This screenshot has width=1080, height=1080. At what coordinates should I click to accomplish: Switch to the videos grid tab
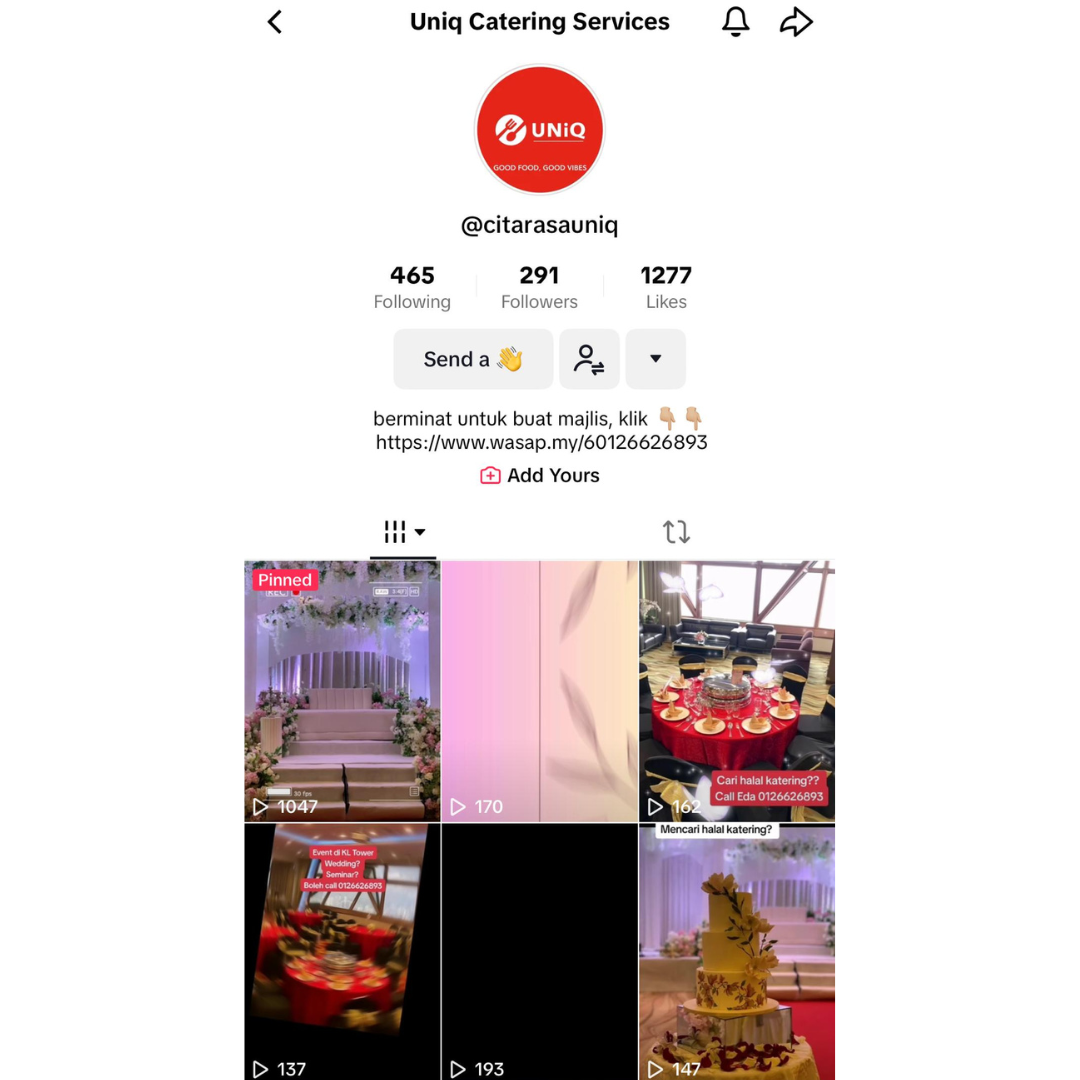click(x=403, y=532)
